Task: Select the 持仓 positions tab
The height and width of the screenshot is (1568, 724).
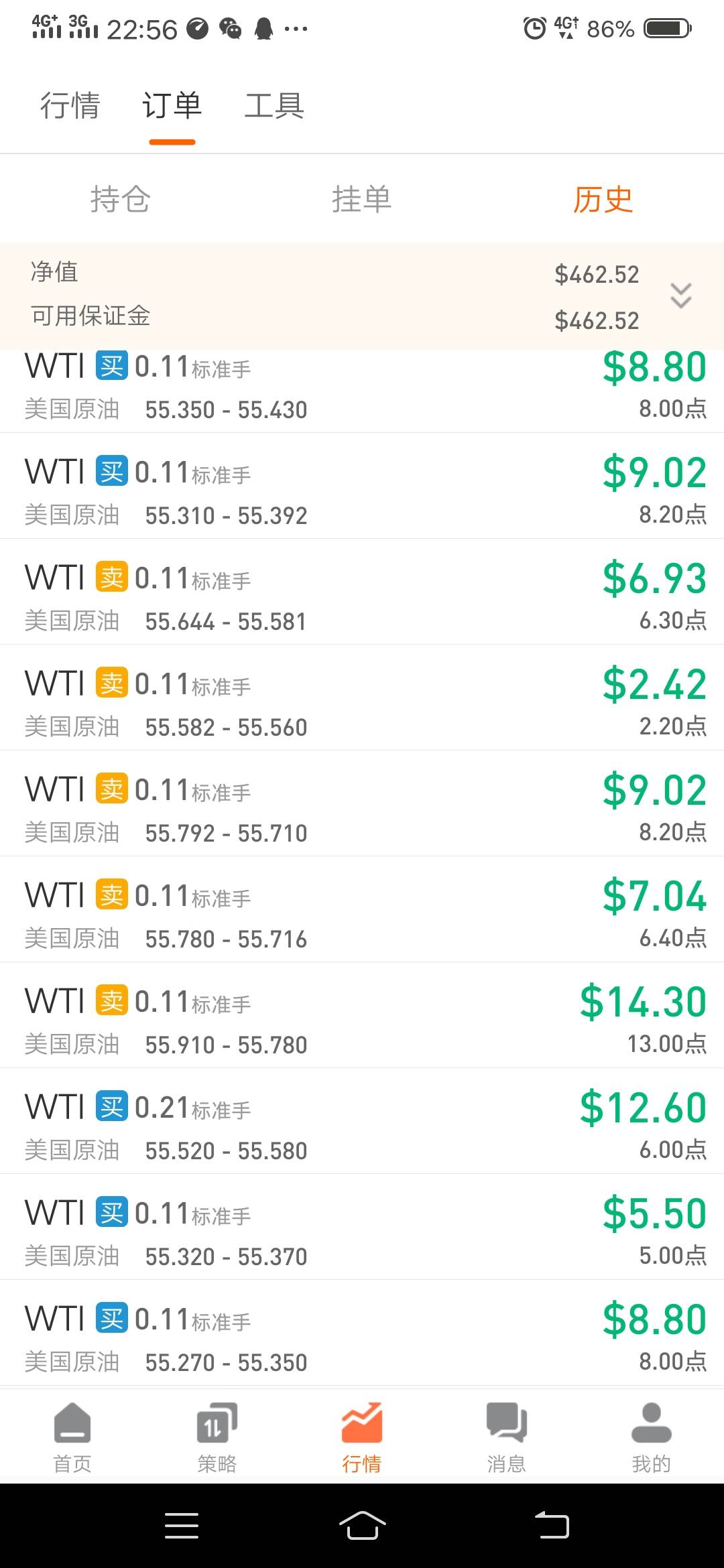Action: [121, 199]
